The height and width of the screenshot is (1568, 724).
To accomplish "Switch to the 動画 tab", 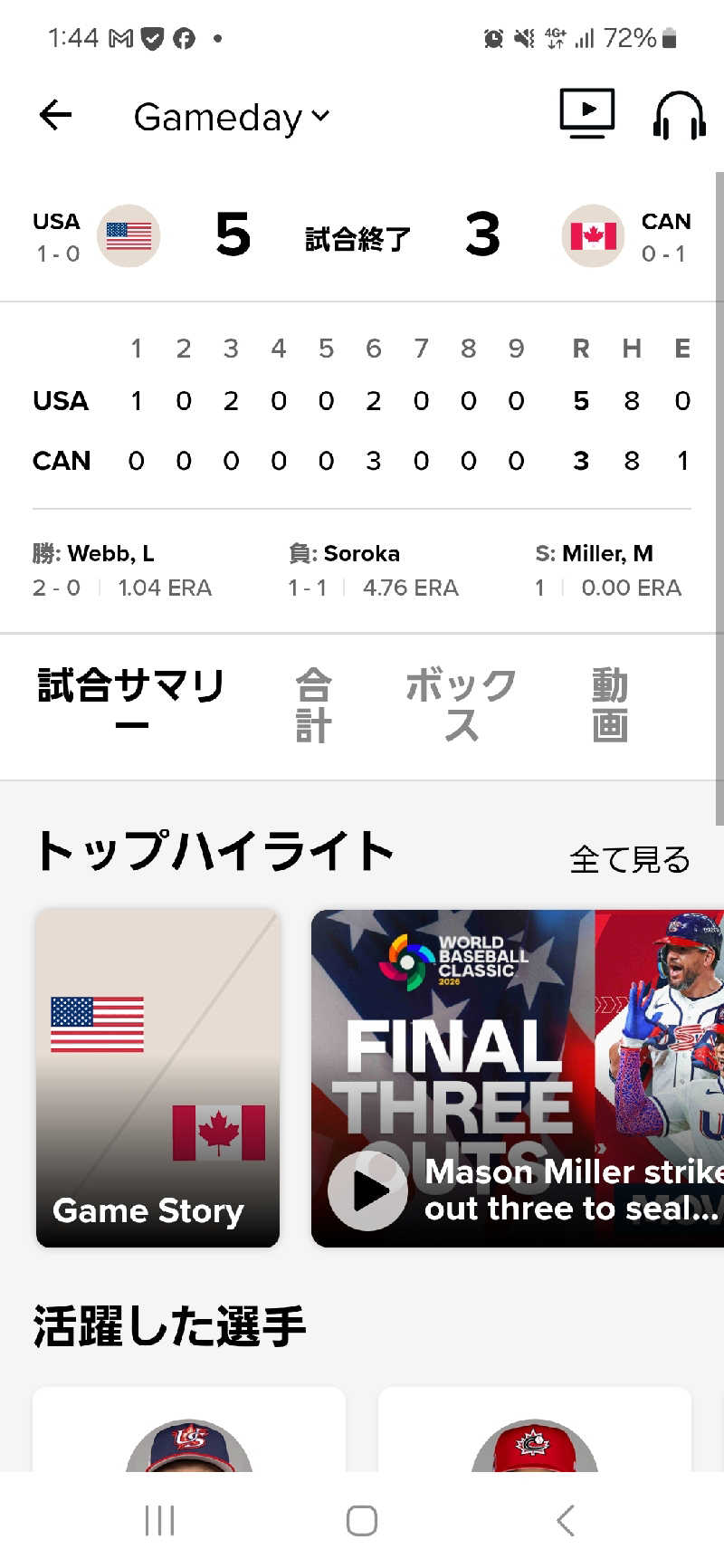I will pyautogui.click(x=610, y=705).
